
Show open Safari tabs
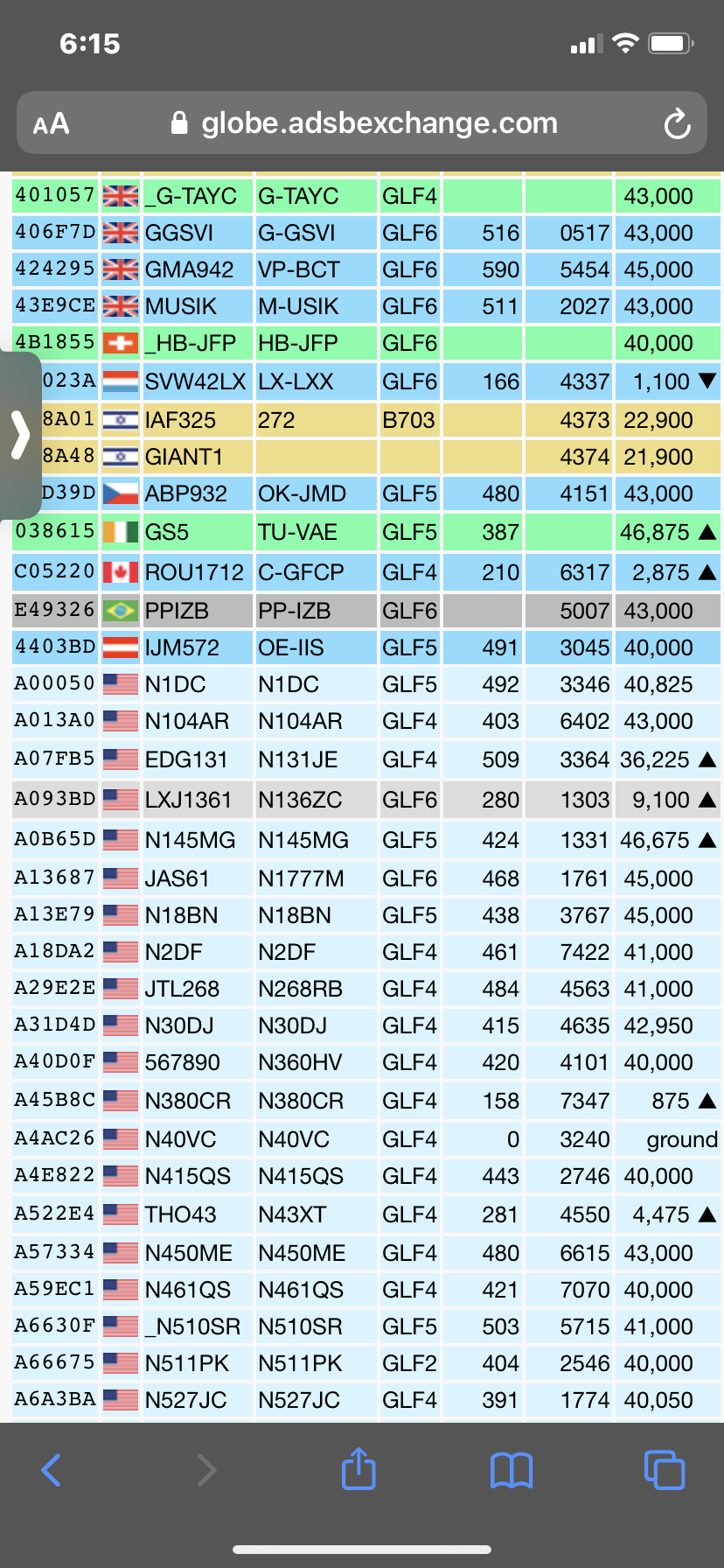pyautogui.click(x=665, y=1469)
